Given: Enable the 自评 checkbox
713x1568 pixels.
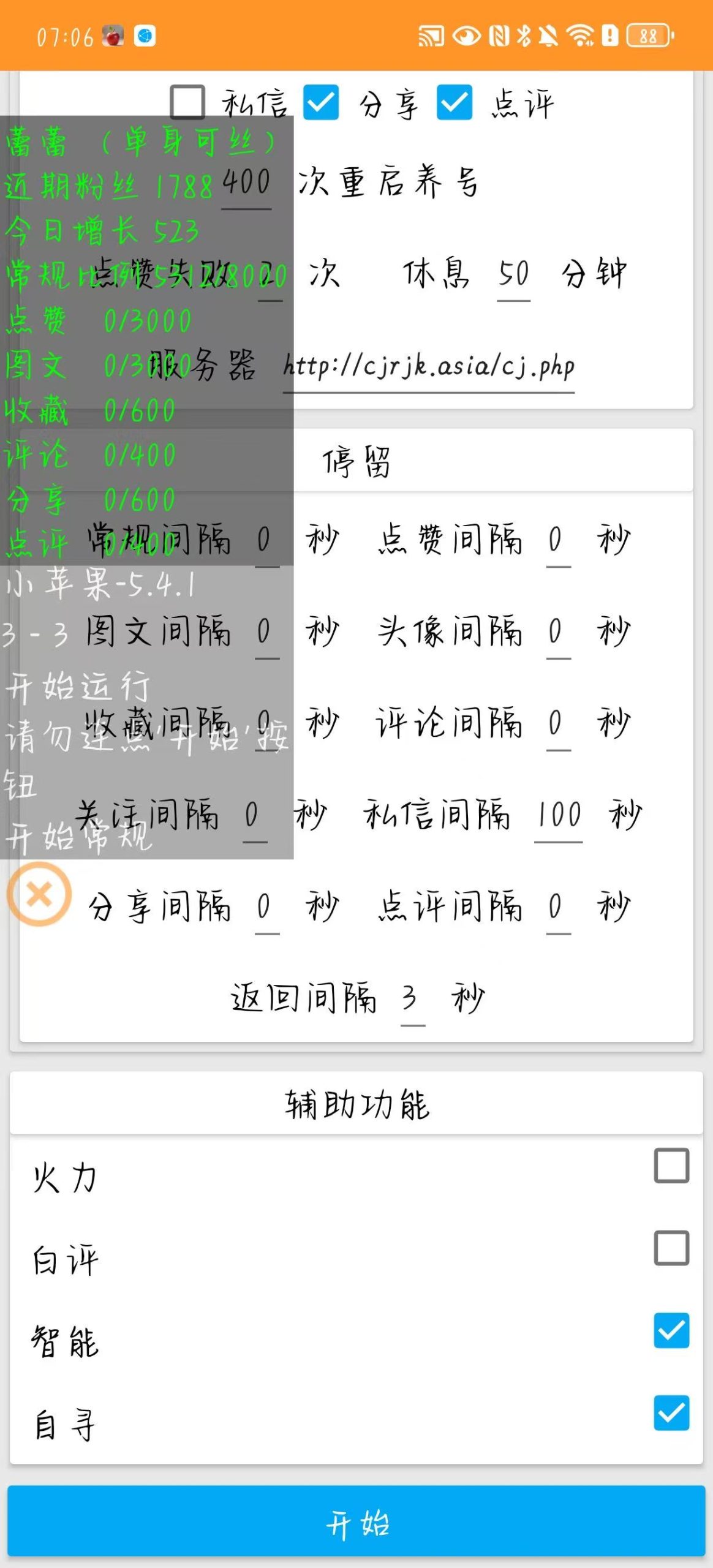Looking at the screenshot, I should pyautogui.click(x=671, y=1248).
